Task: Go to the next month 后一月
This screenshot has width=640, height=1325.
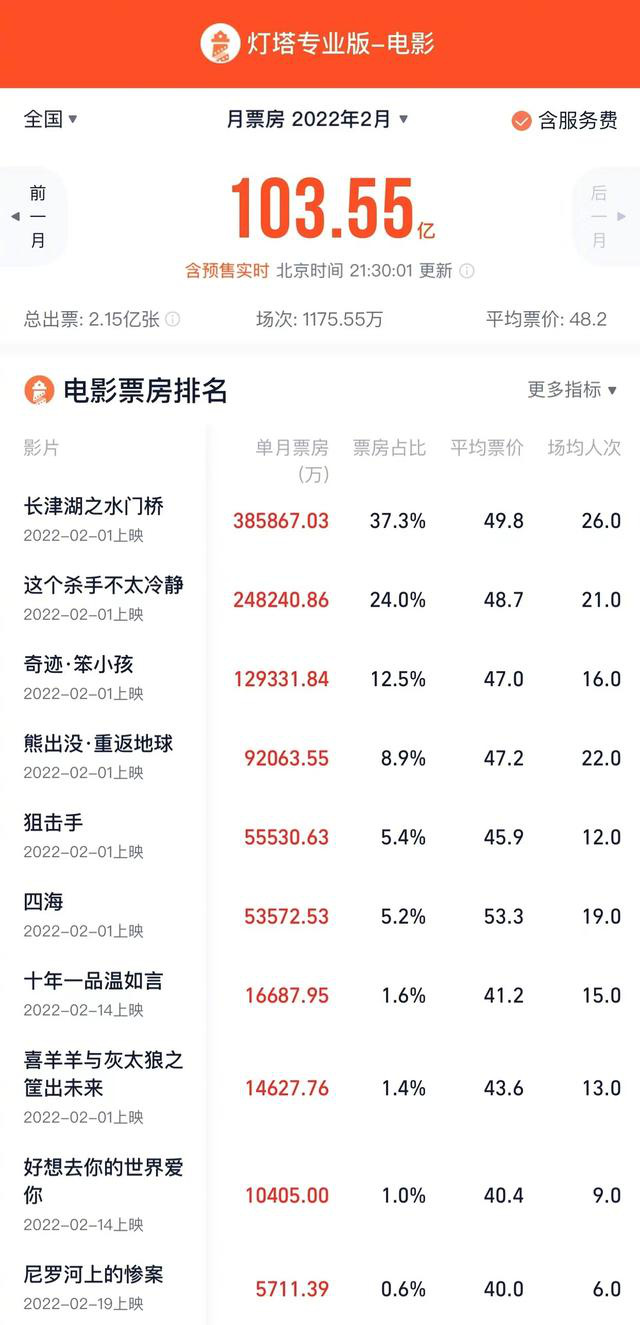Action: [605, 217]
